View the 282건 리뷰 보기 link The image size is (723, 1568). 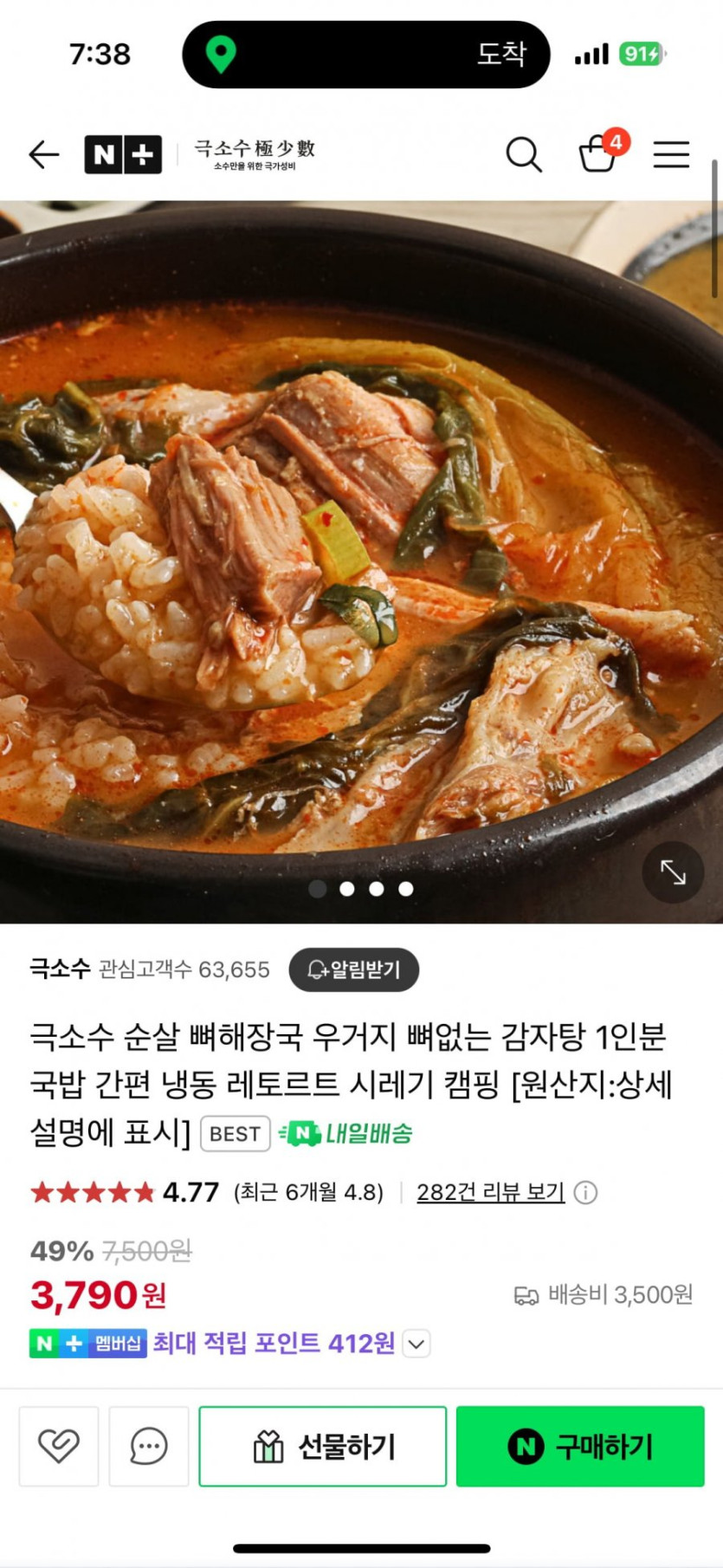(x=490, y=1192)
